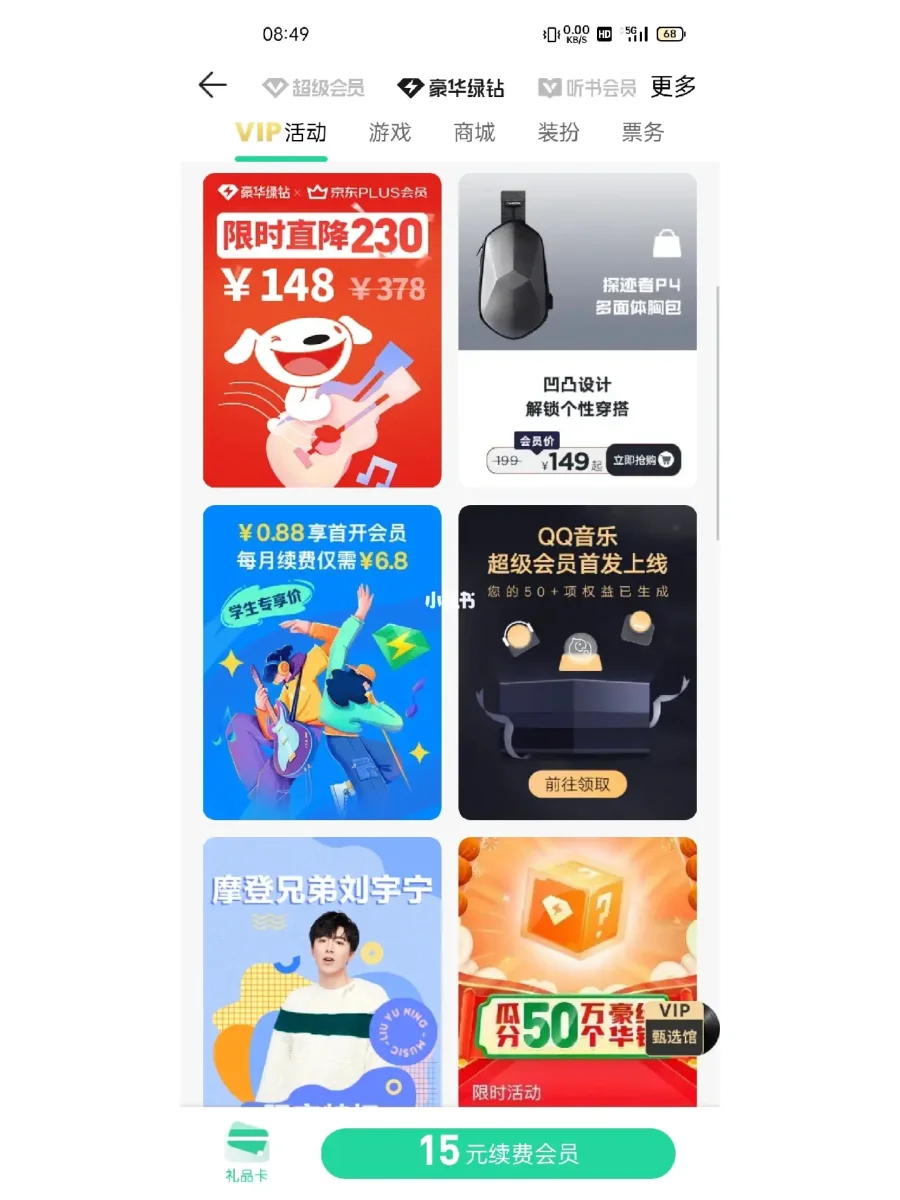Tap 更多 for more membership types

(x=673, y=87)
